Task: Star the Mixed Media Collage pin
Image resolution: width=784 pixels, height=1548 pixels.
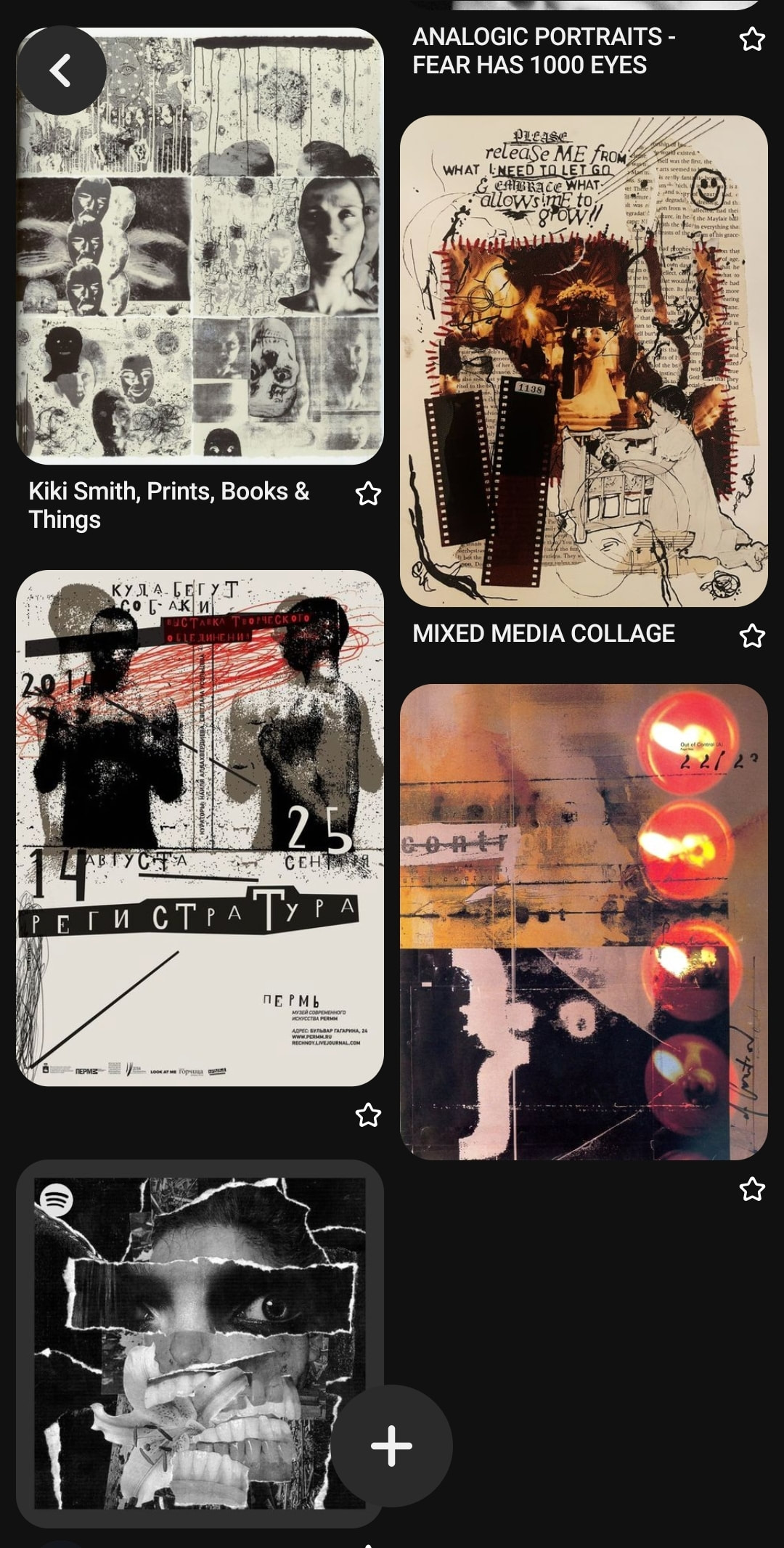Action: 752,636
